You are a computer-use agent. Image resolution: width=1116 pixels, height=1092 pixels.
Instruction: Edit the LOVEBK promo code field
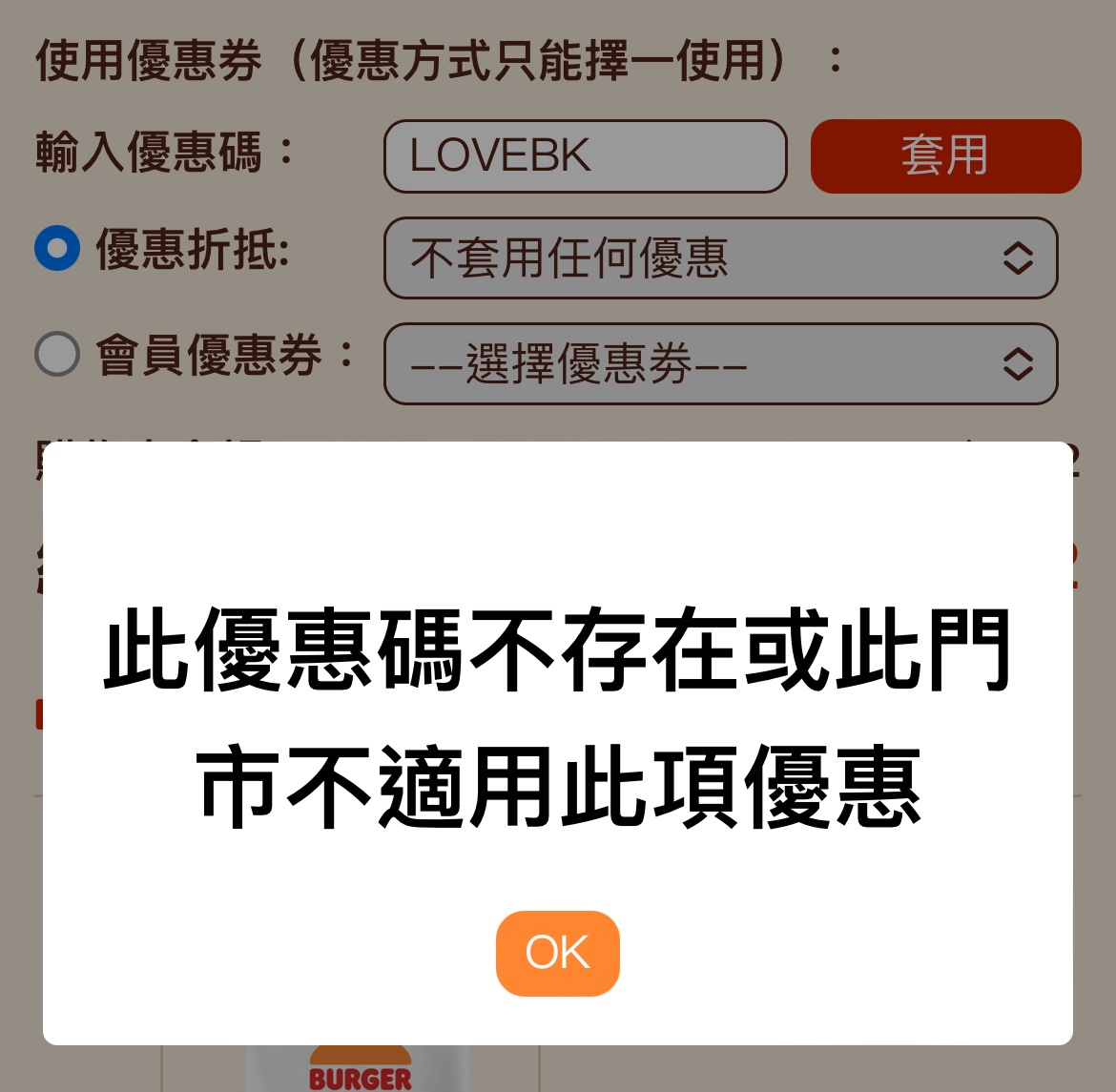[585, 156]
